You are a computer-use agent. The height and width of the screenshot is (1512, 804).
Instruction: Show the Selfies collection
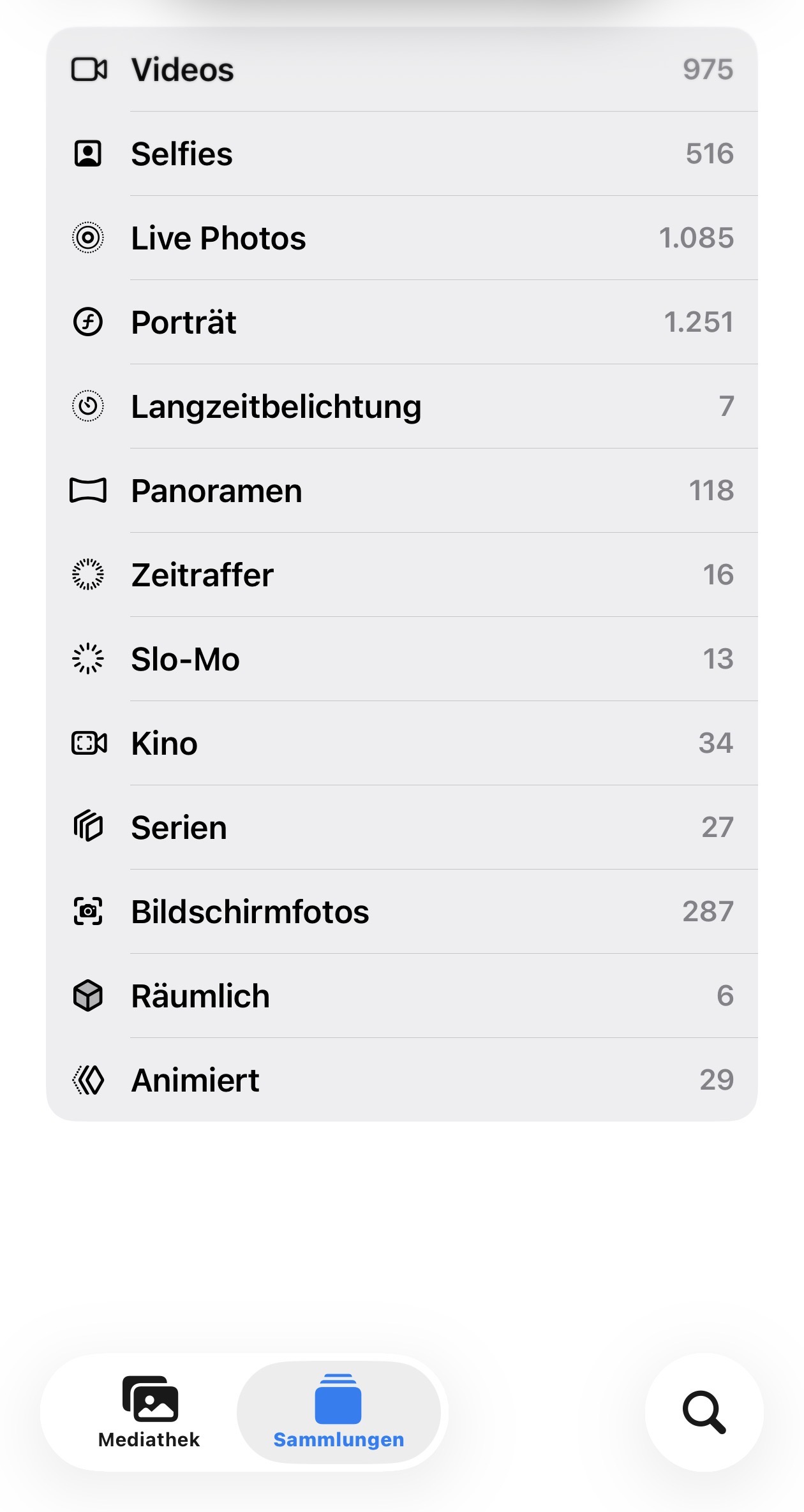[x=402, y=154]
